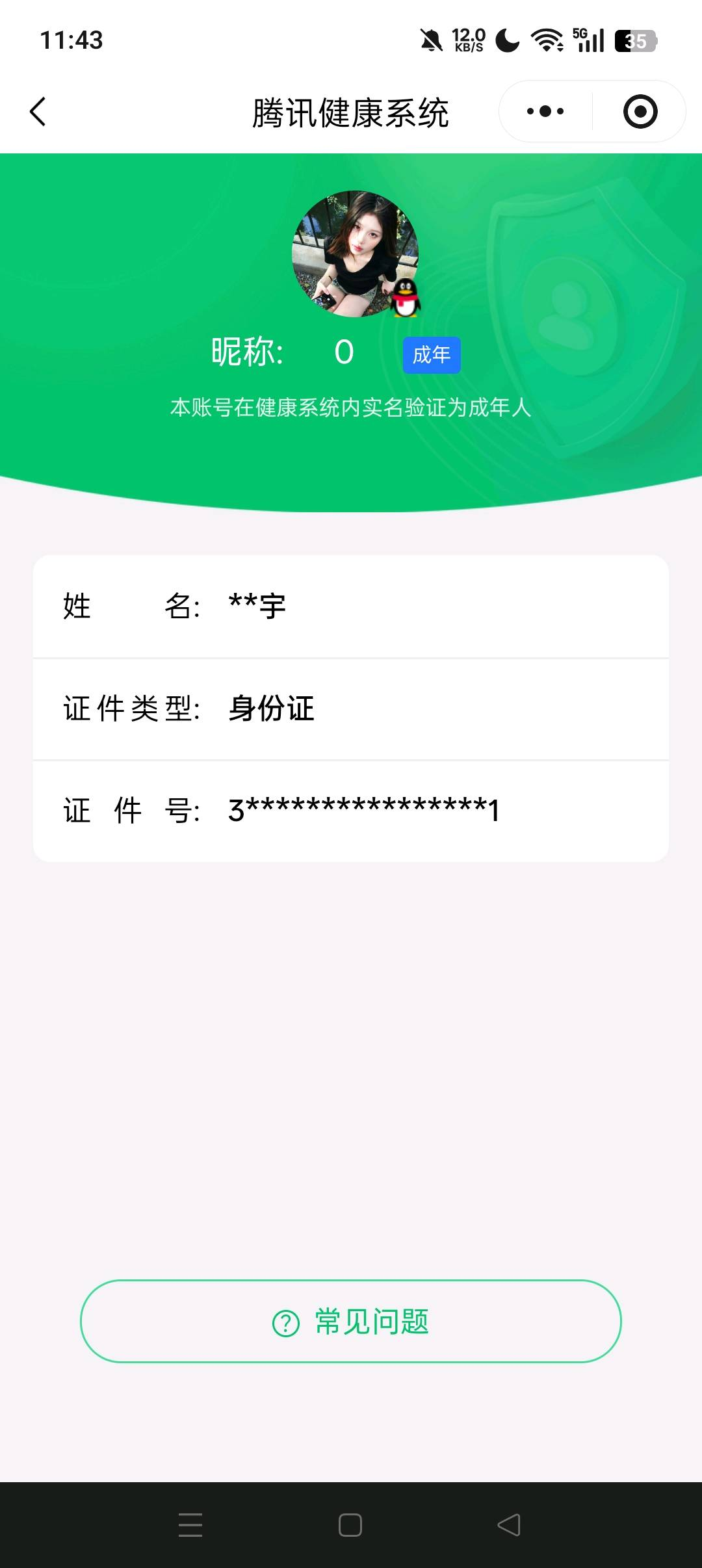This screenshot has width=702, height=1568.
Task: Tap the 证件类型 row showing 身份证
Action: [351, 709]
